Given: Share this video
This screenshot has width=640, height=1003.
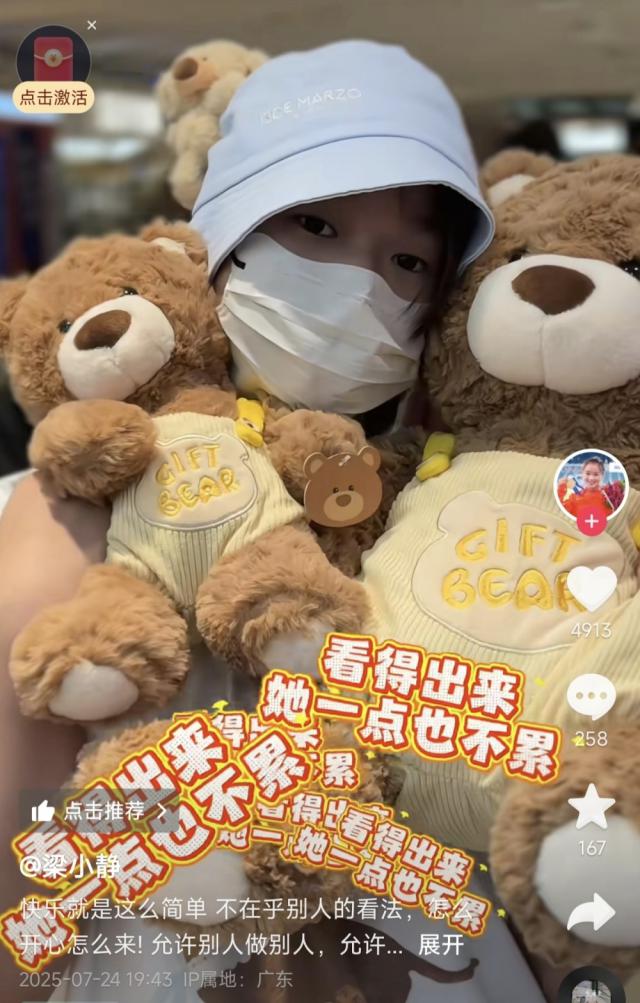Looking at the screenshot, I should (x=591, y=913).
